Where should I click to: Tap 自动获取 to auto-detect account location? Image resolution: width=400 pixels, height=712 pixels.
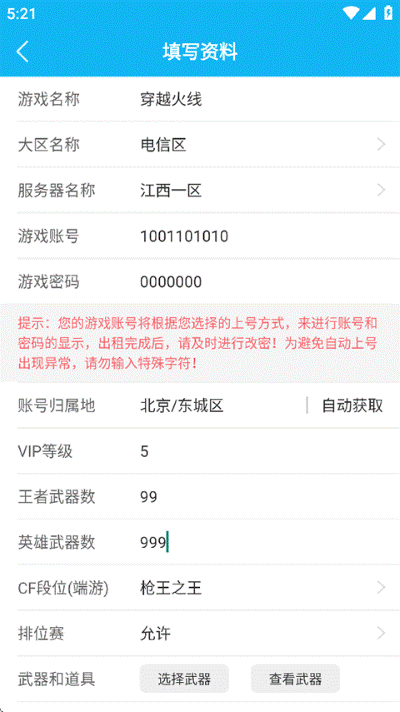coord(352,405)
